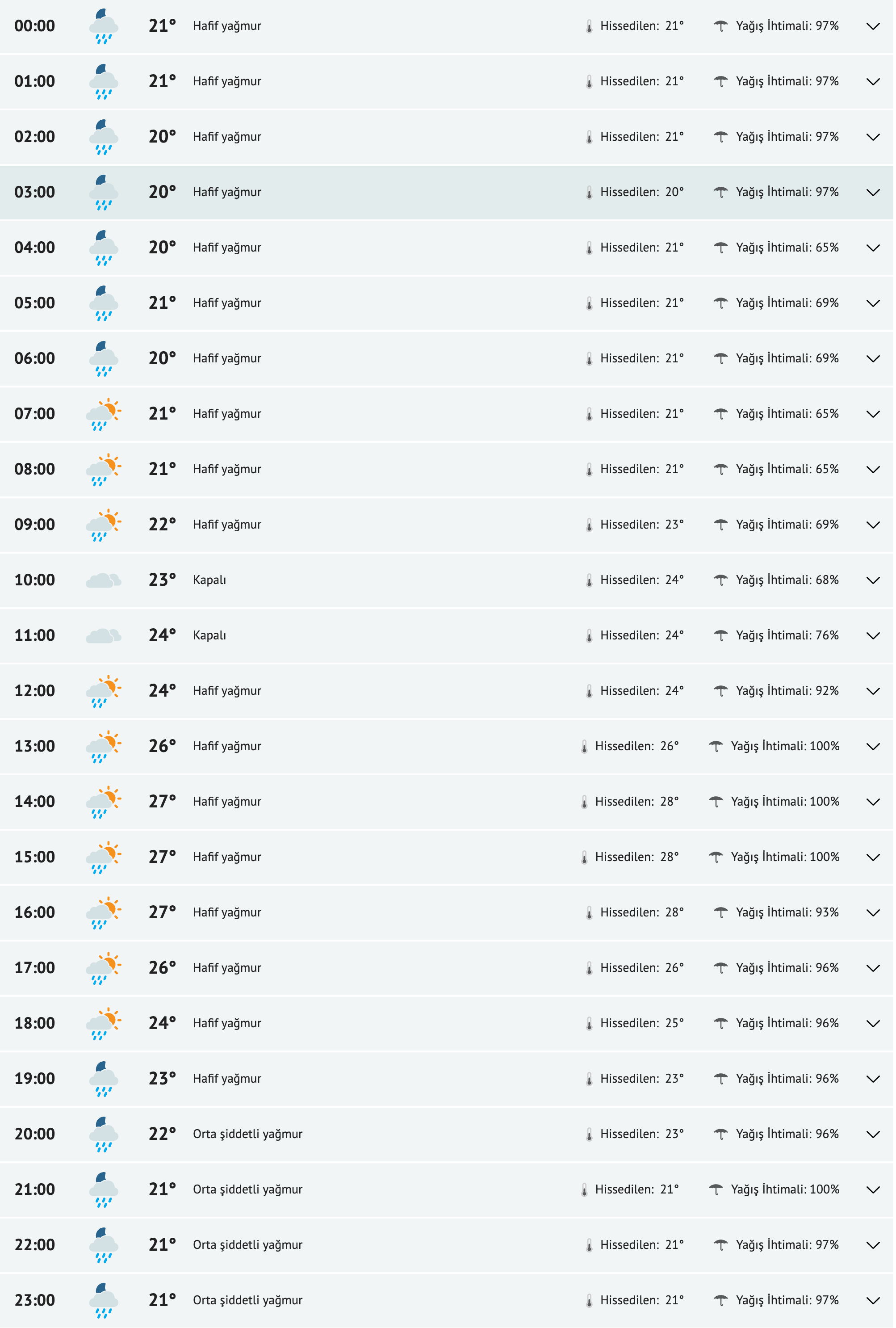Image resolution: width=896 pixels, height=1328 pixels.
Task: Open details for 09:00
Action: click(x=873, y=525)
